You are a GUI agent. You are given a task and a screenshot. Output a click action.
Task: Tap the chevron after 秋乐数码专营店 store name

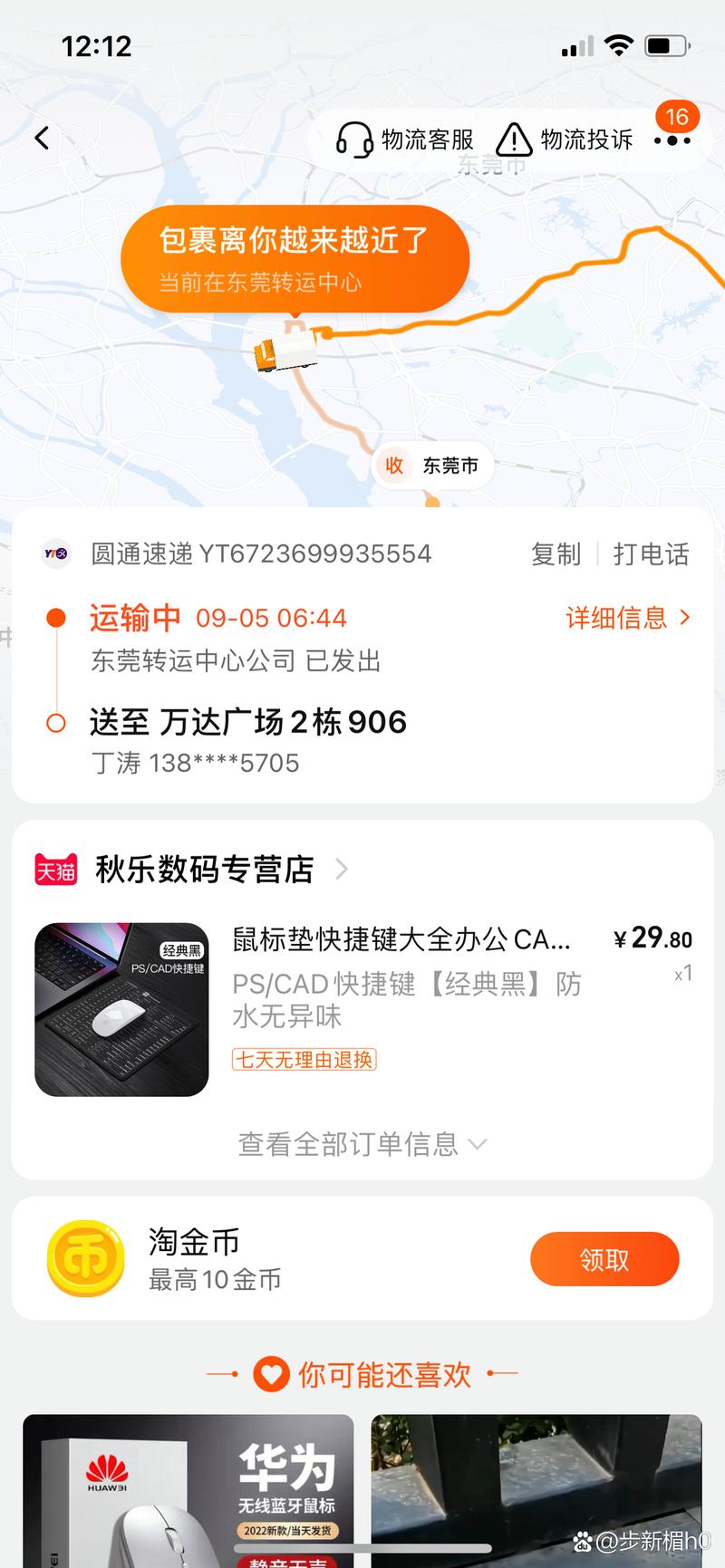342,868
